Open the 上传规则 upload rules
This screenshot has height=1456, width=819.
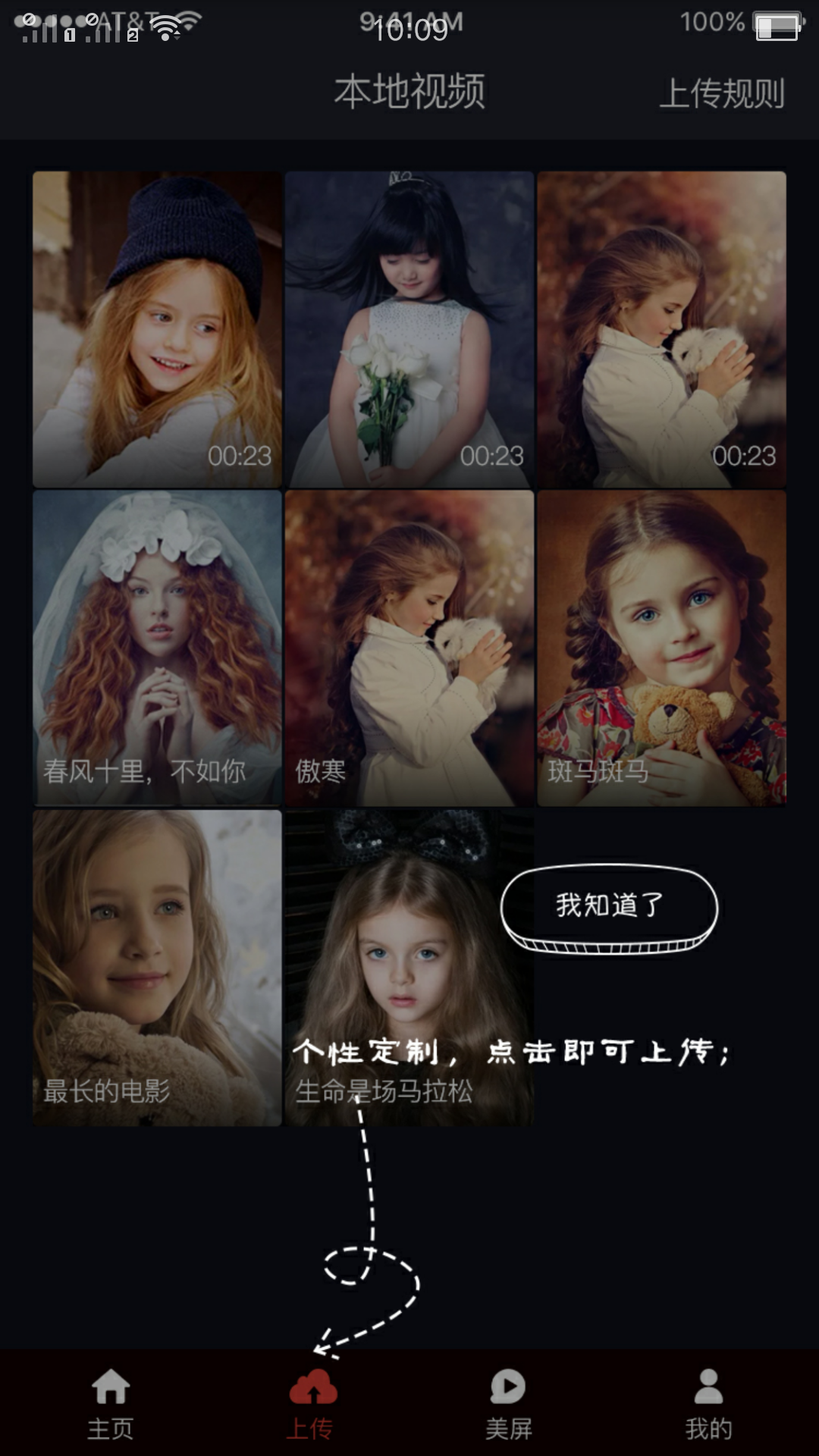tap(721, 93)
